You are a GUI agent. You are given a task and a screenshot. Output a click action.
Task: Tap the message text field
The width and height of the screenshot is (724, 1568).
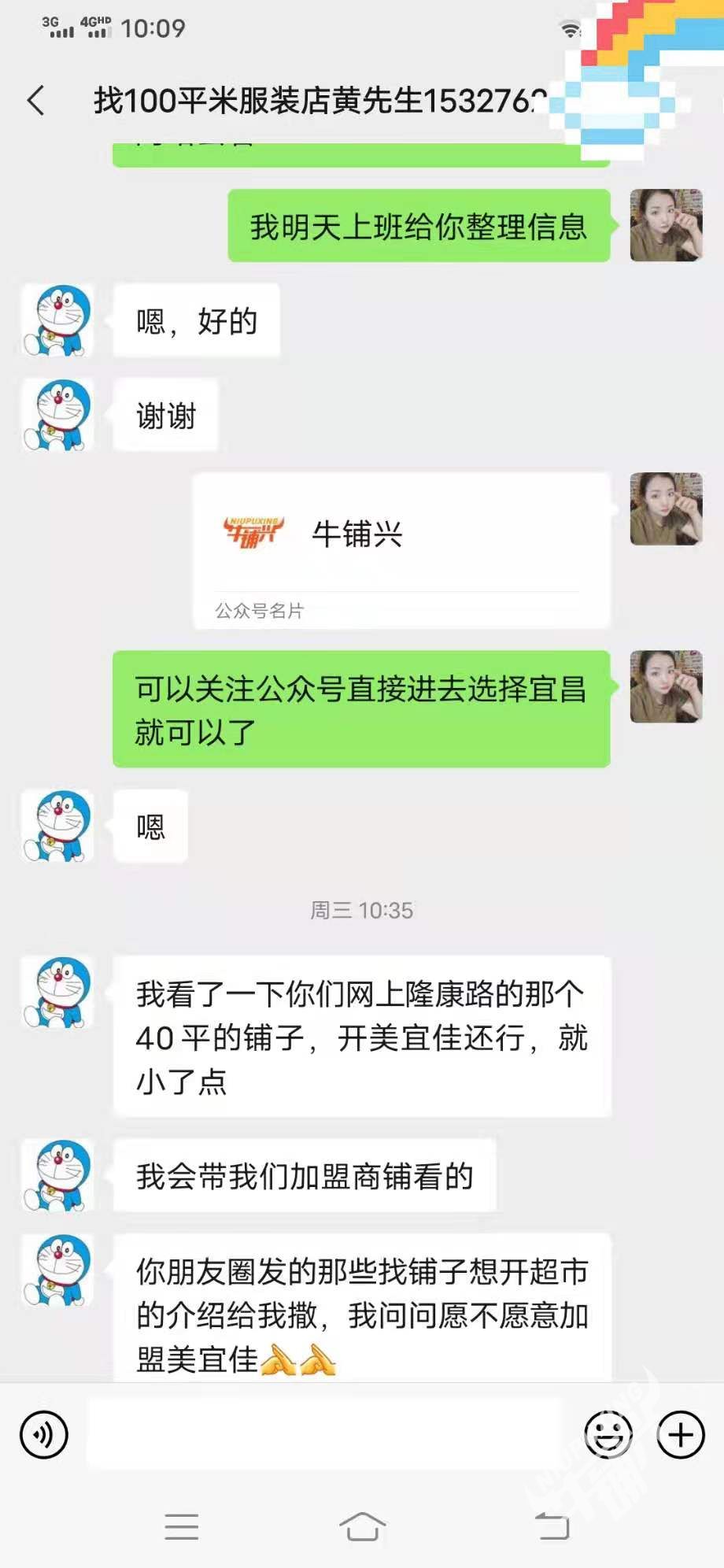324,1434
